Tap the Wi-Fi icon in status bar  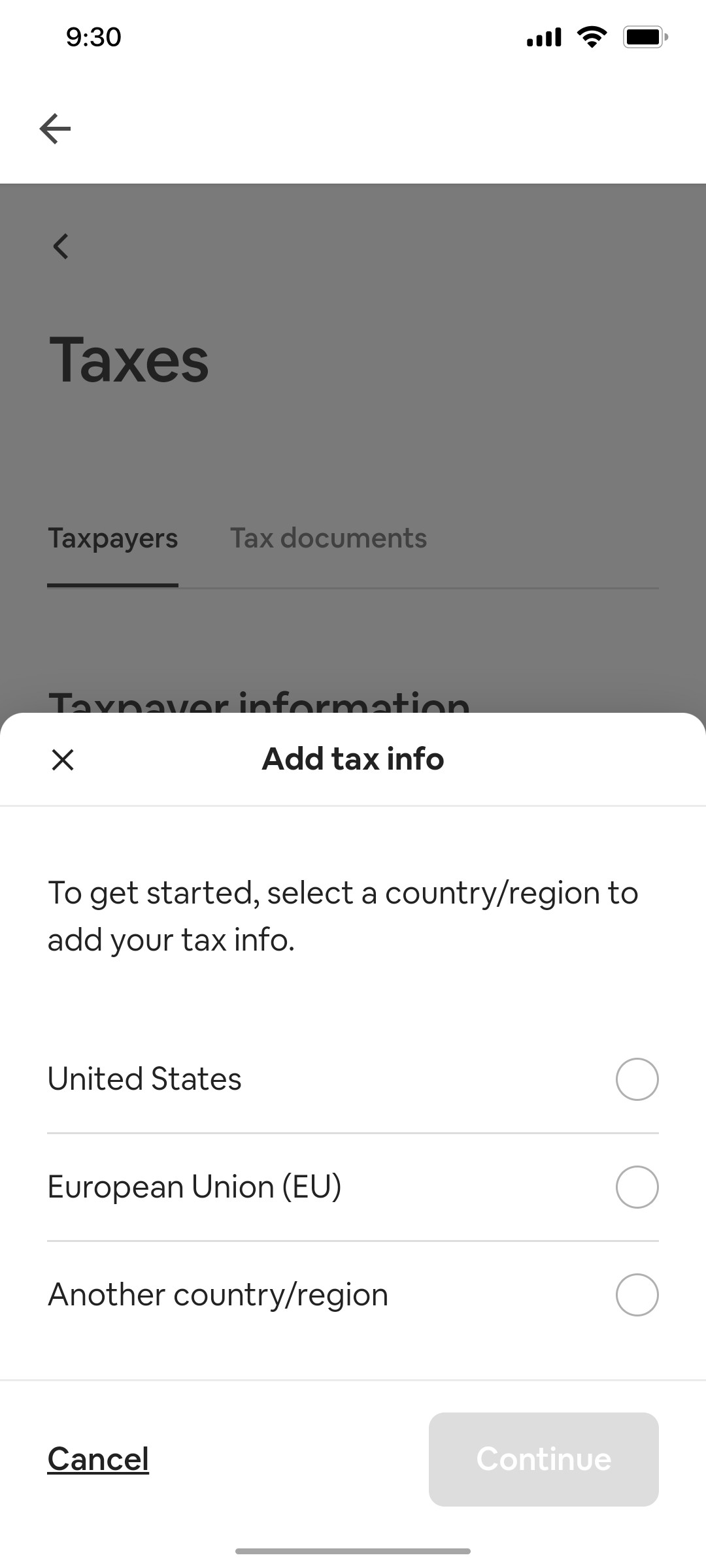tap(590, 37)
